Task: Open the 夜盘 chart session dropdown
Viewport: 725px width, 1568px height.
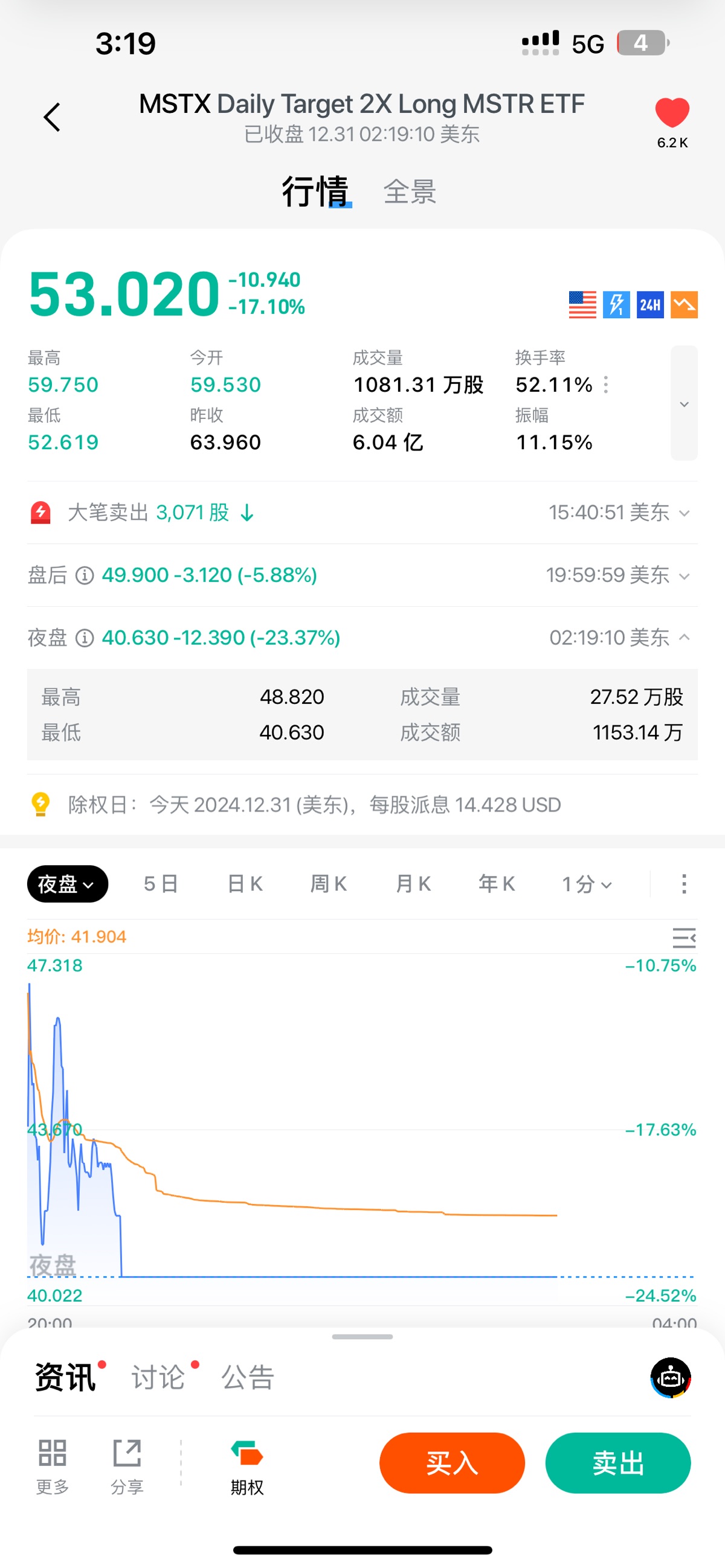Action: click(x=67, y=884)
